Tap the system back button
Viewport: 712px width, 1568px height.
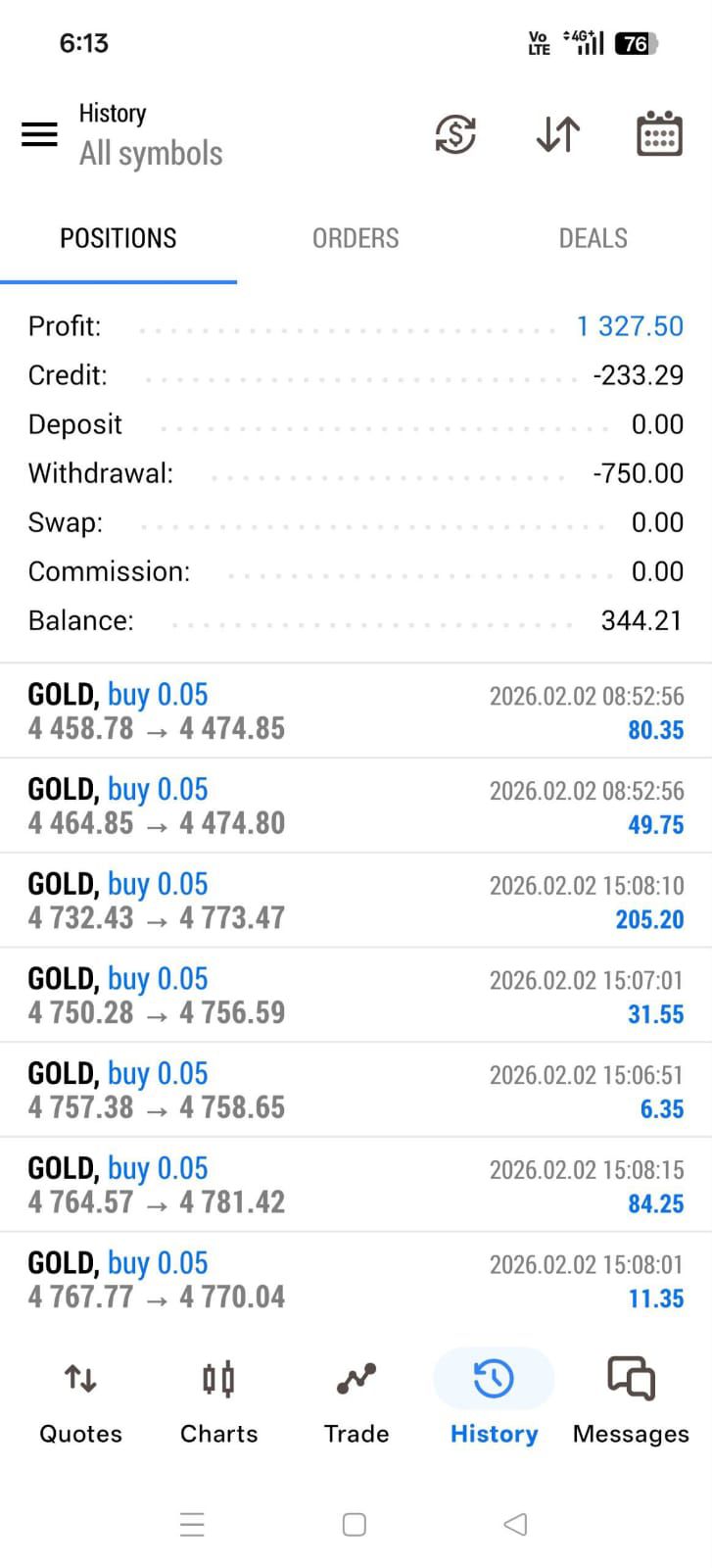point(515,1524)
